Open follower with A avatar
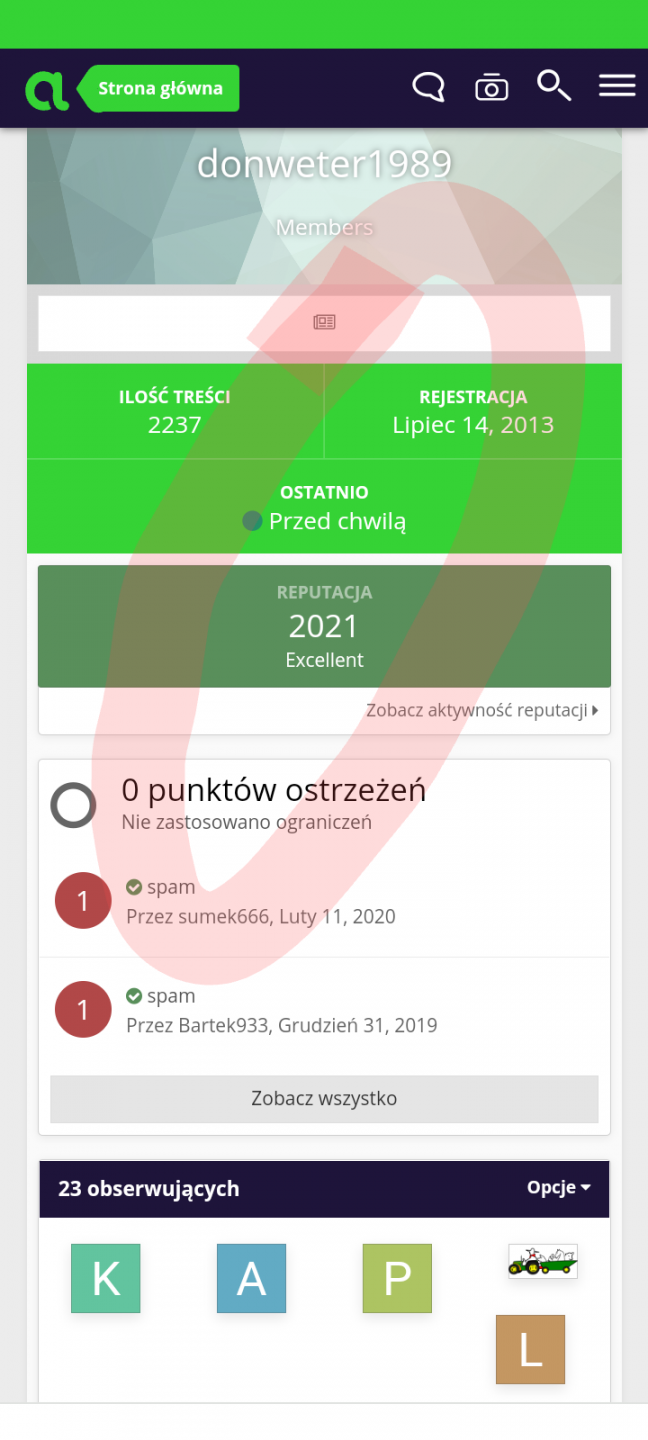The image size is (648, 1440). tap(251, 1278)
